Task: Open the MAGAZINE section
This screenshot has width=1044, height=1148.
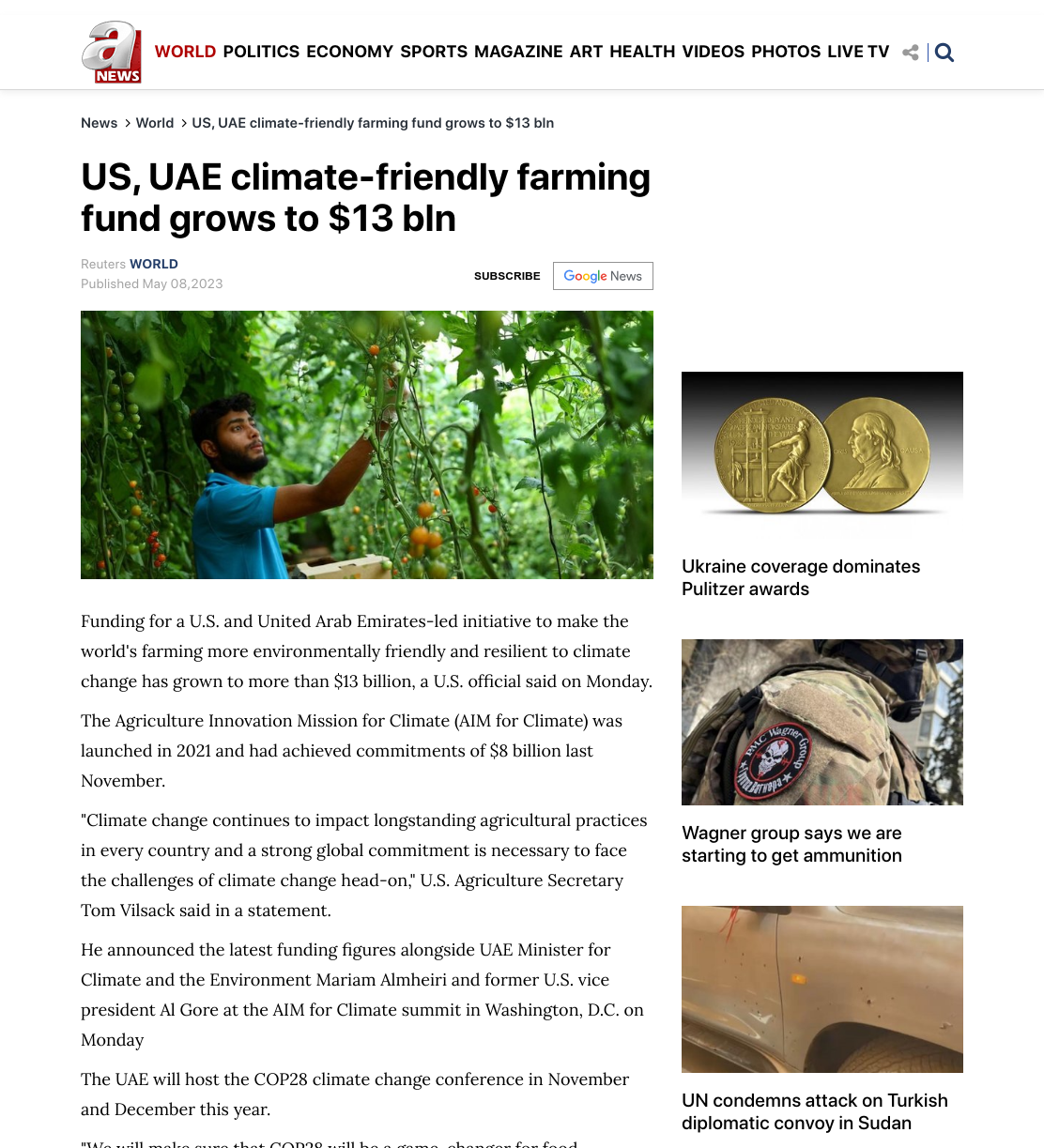Action: tap(518, 52)
